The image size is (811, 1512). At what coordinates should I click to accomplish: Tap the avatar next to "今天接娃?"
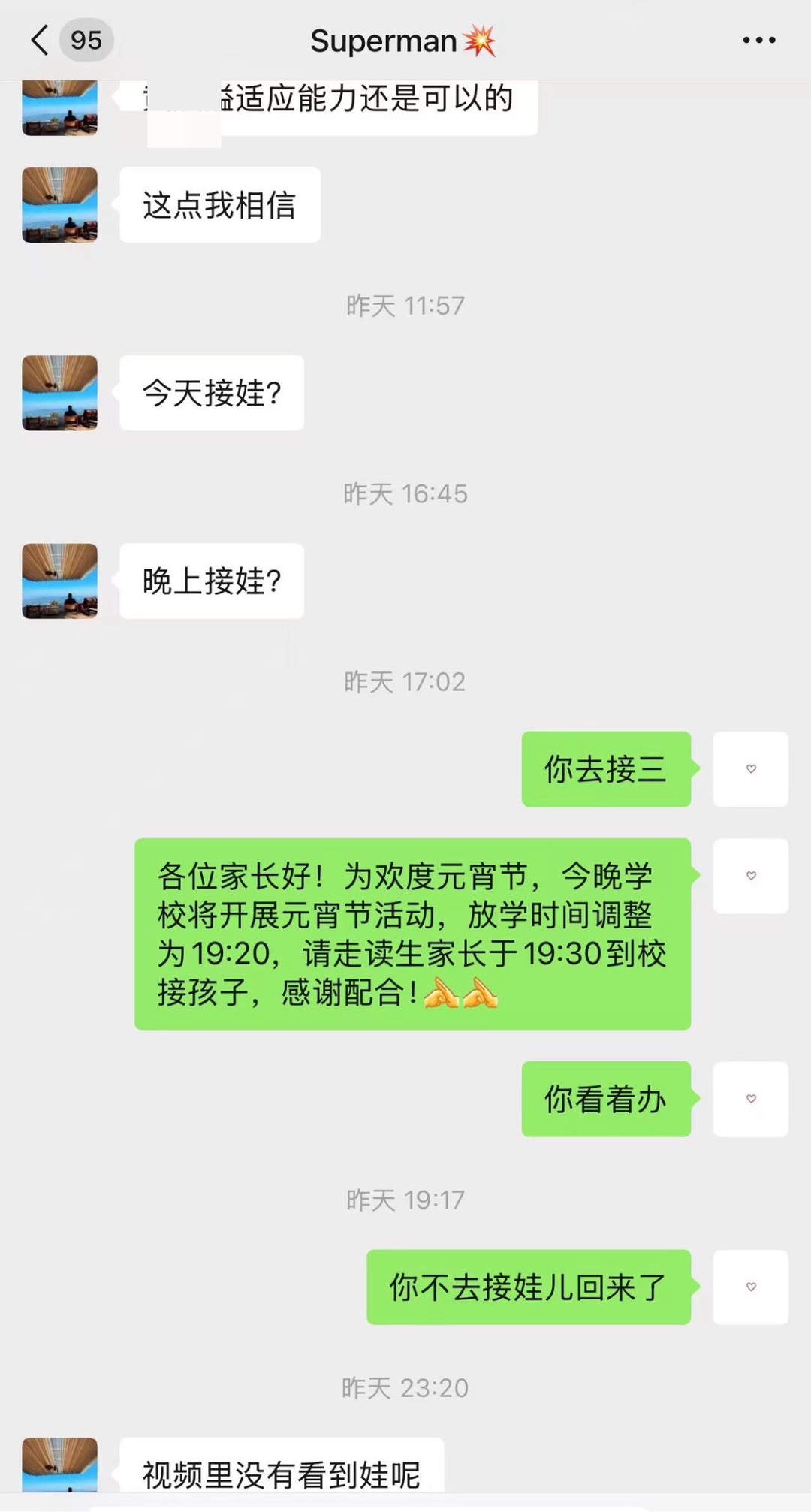(x=60, y=393)
